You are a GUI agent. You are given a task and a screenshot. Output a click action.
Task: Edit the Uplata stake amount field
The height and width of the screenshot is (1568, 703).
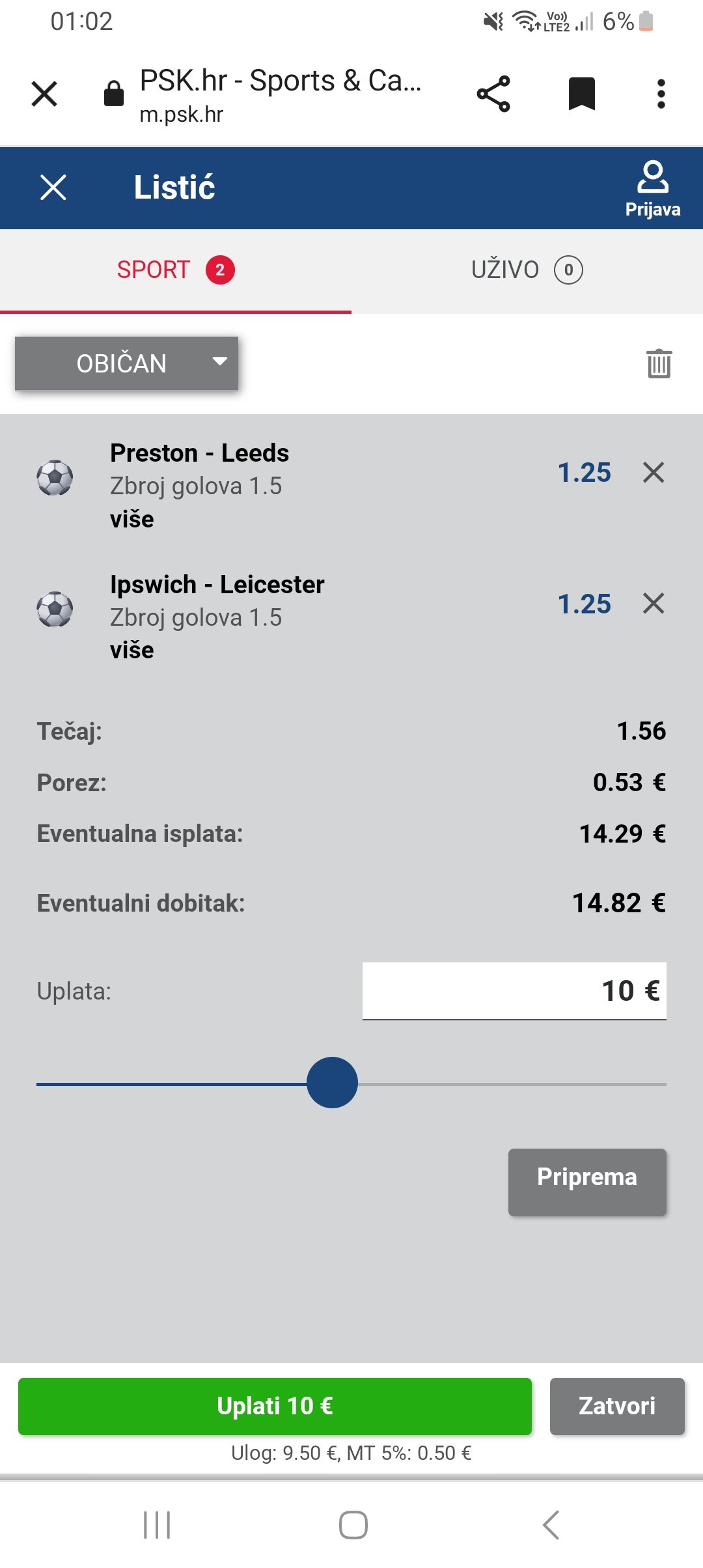514,991
